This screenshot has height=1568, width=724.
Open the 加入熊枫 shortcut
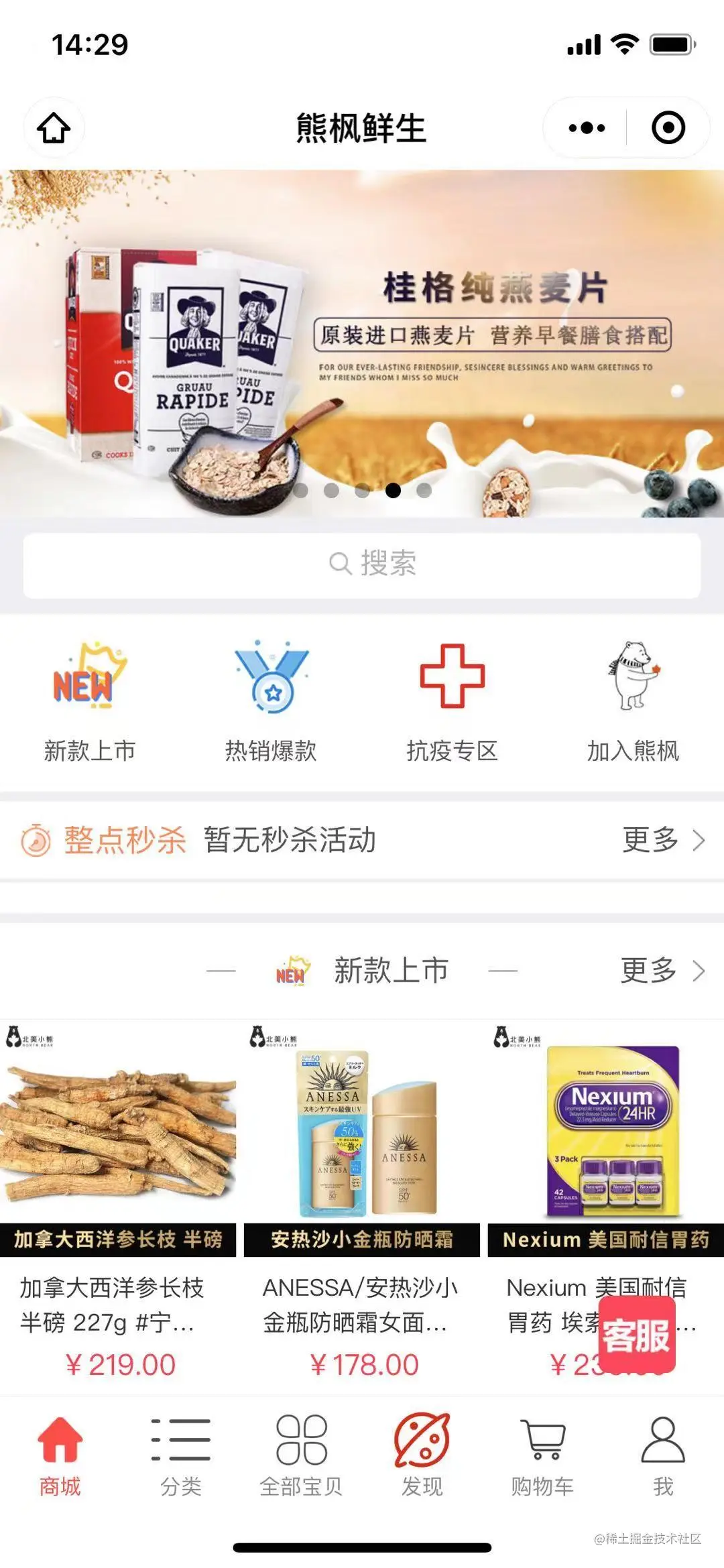click(x=633, y=701)
